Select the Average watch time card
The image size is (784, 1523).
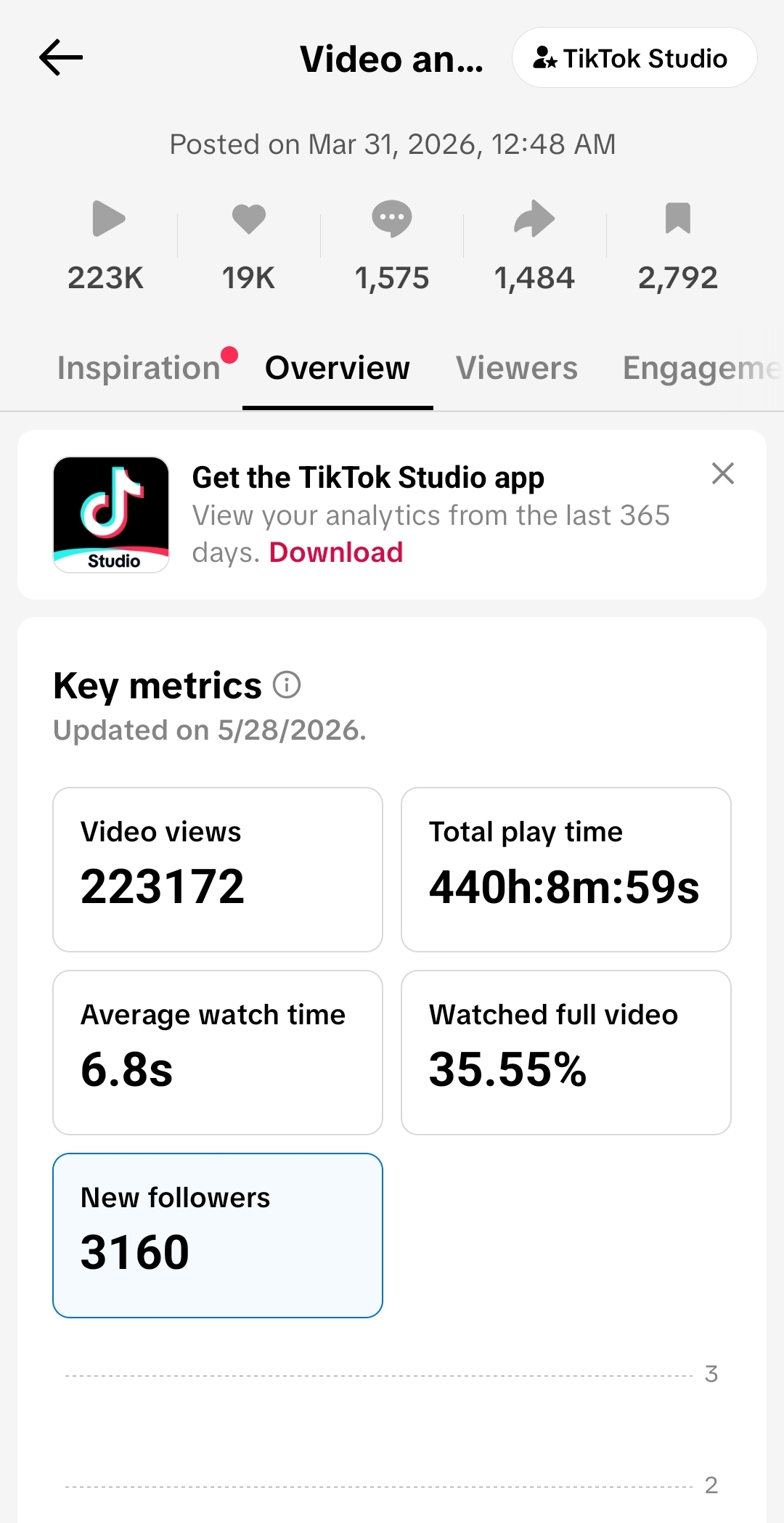pyautogui.click(x=218, y=1053)
